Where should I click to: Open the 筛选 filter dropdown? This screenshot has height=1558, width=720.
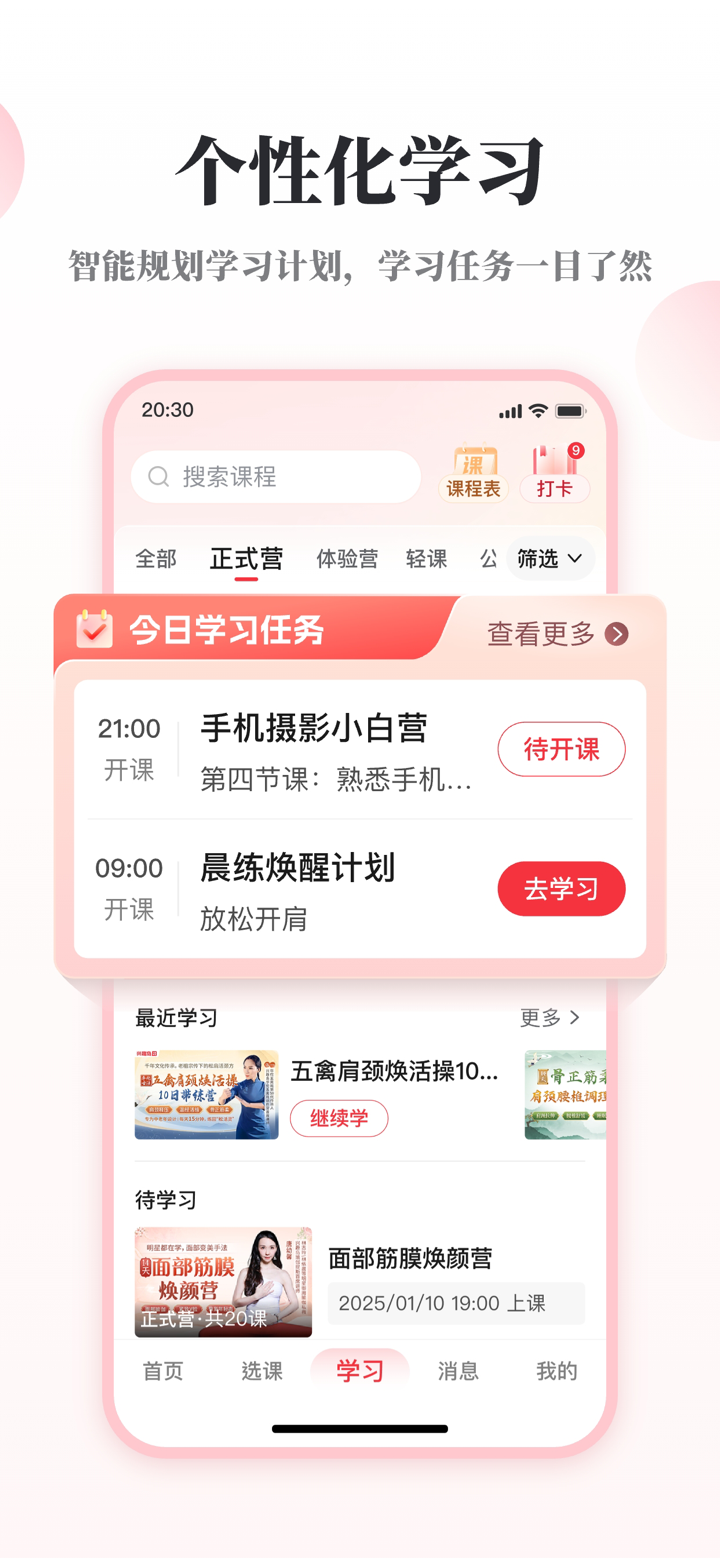click(x=549, y=559)
